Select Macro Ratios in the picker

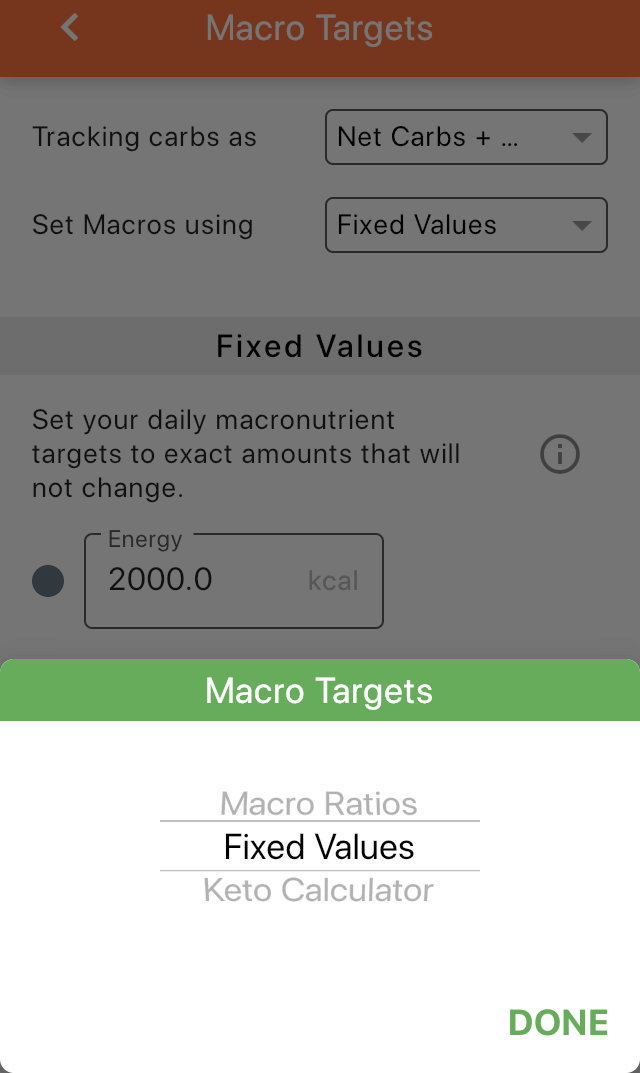pyautogui.click(x=319, y=803)
